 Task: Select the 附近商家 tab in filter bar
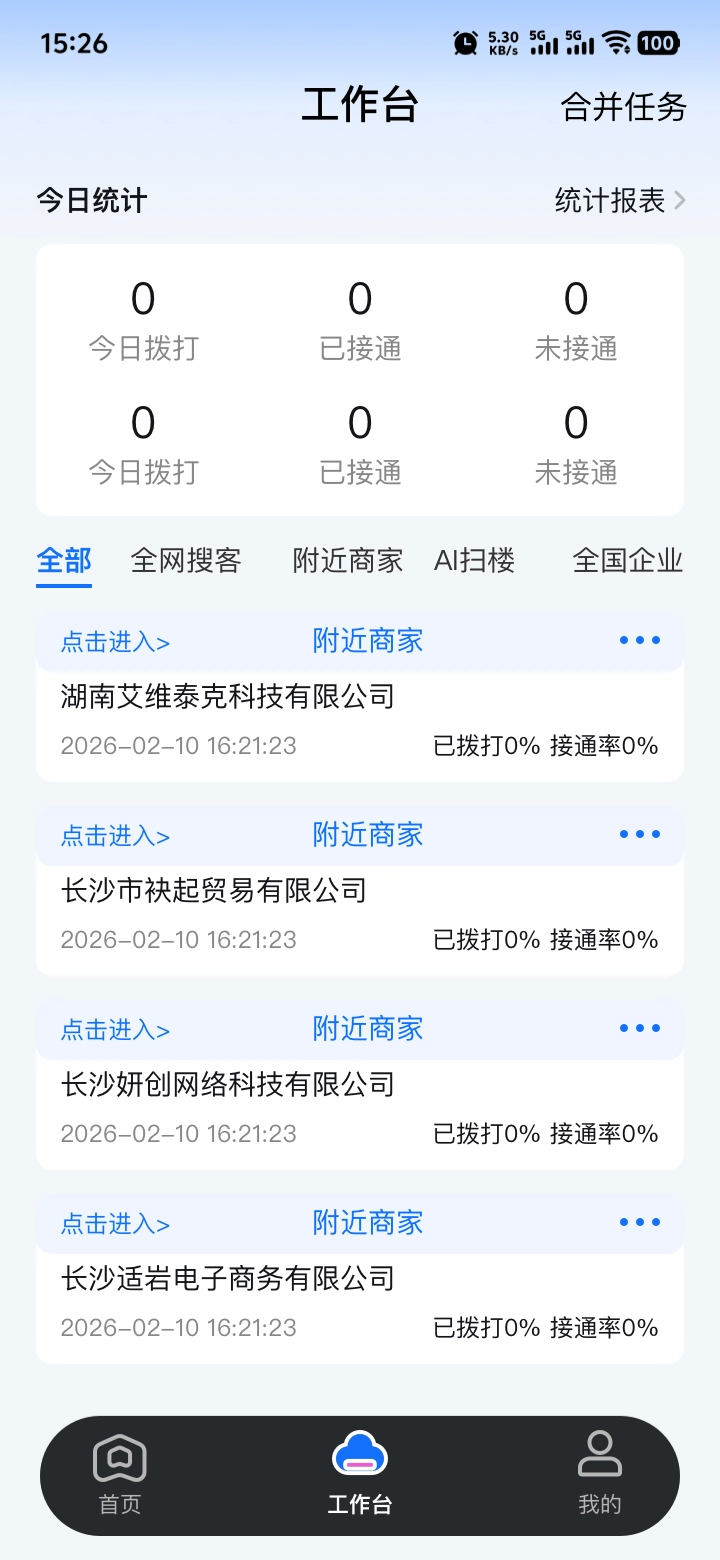[346, 561]
